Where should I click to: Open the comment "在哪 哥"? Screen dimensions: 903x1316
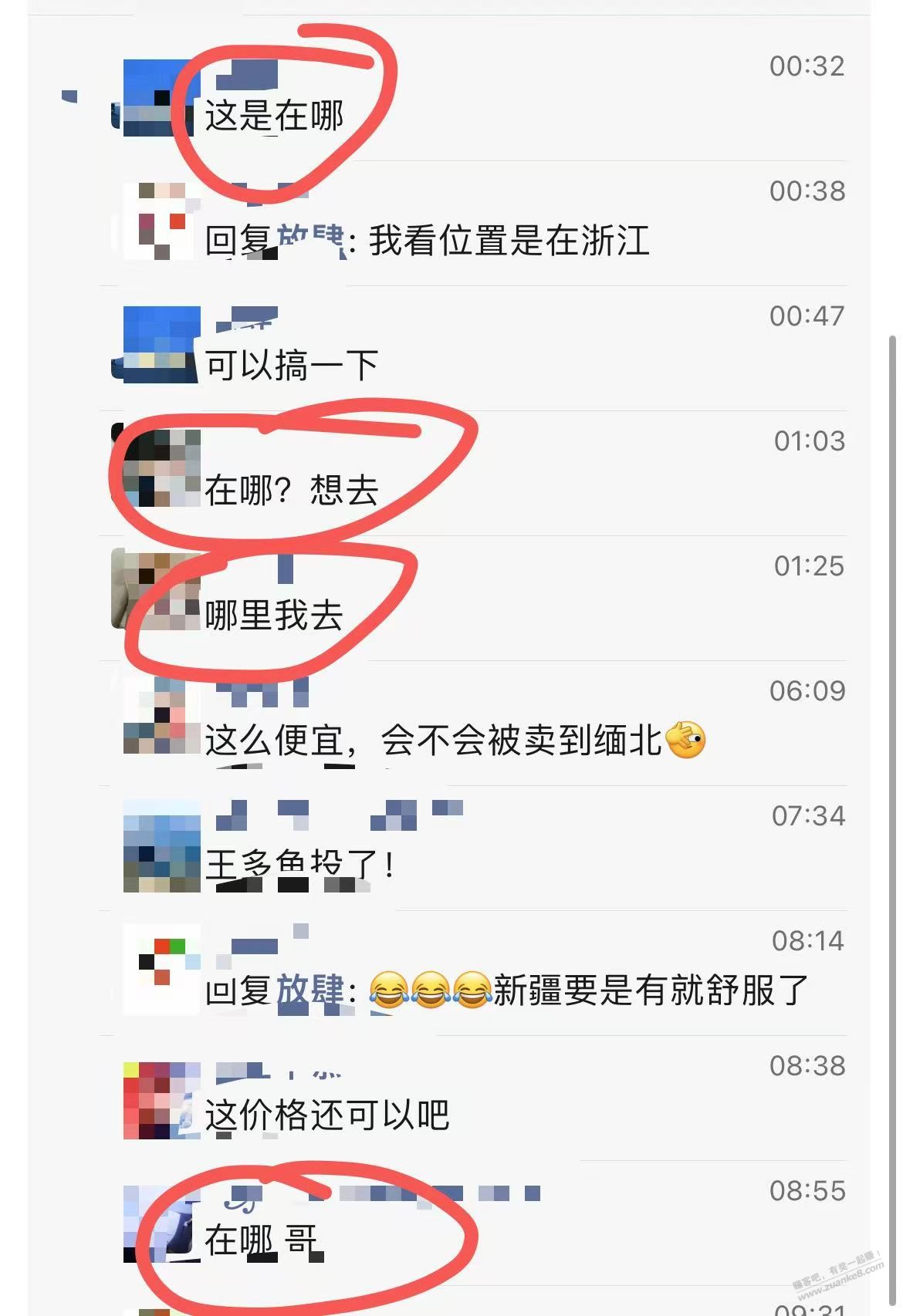click(x=261, y=1240)
